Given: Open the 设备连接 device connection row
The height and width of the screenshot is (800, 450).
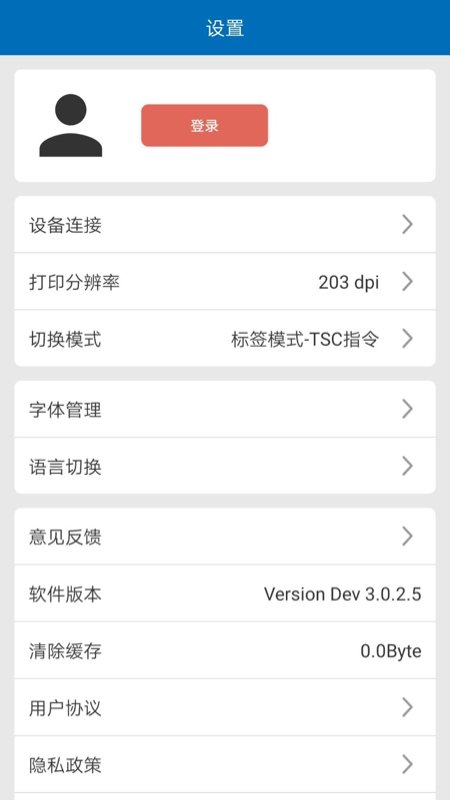Looking at the screenshot, I should (x=225, y=224).
